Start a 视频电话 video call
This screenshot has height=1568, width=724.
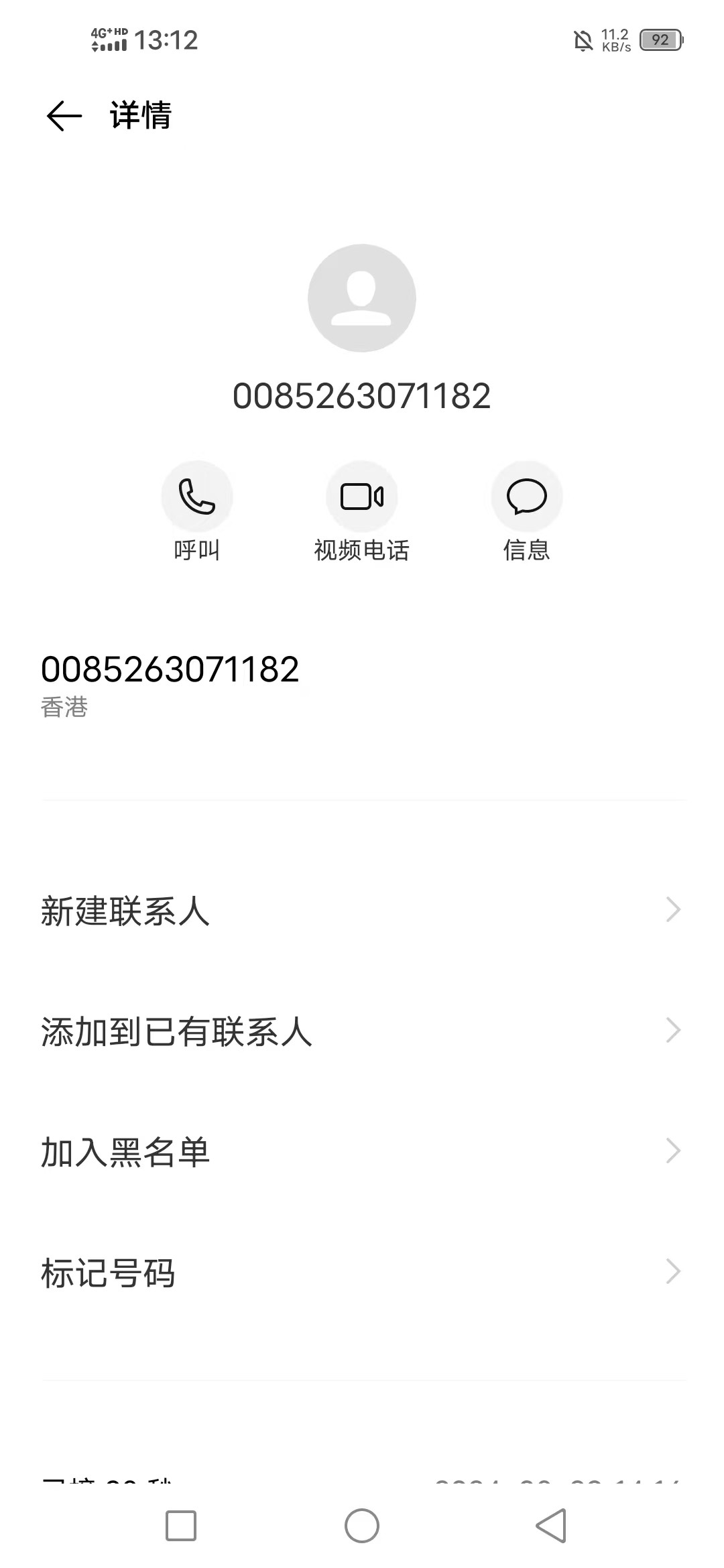click(362, 497)
